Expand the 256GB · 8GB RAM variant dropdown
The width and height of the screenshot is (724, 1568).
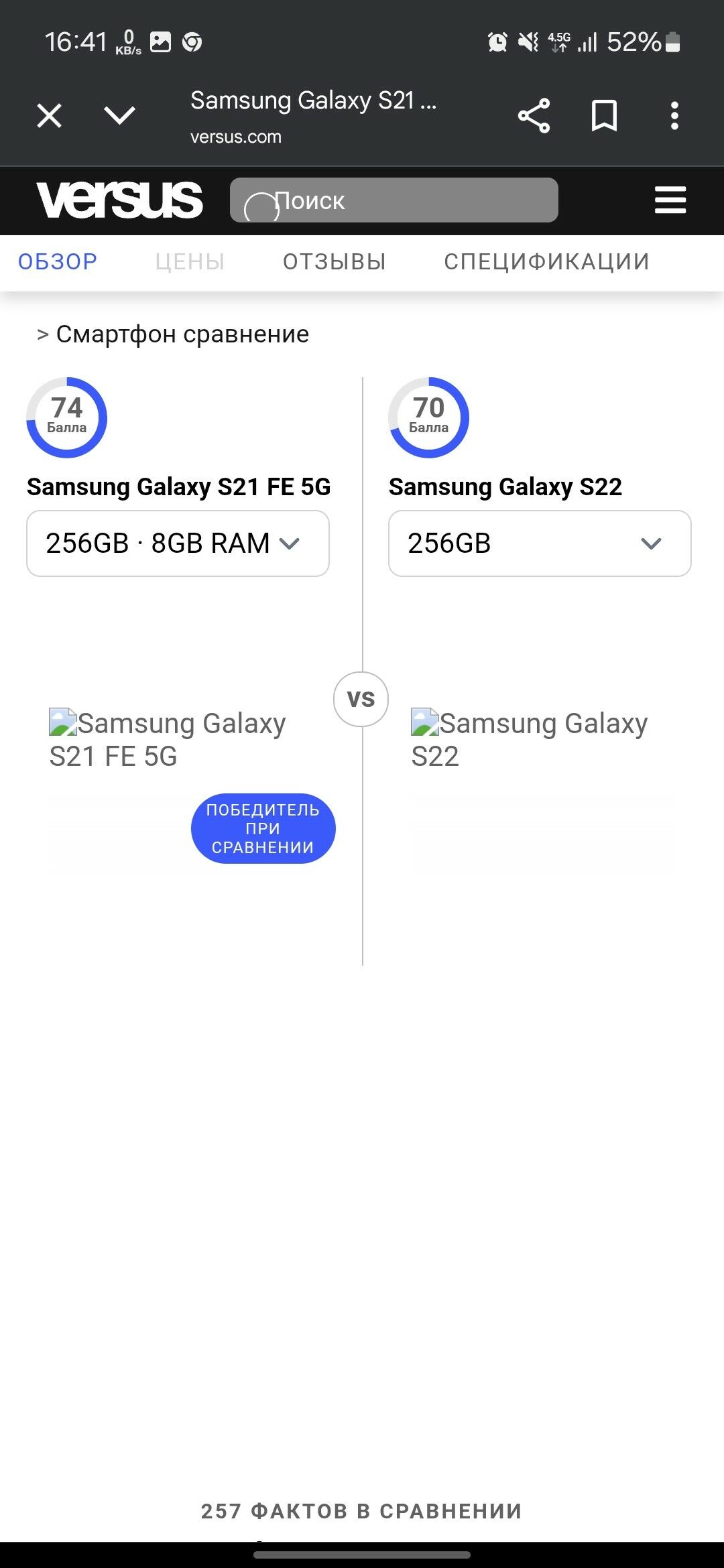177,543
